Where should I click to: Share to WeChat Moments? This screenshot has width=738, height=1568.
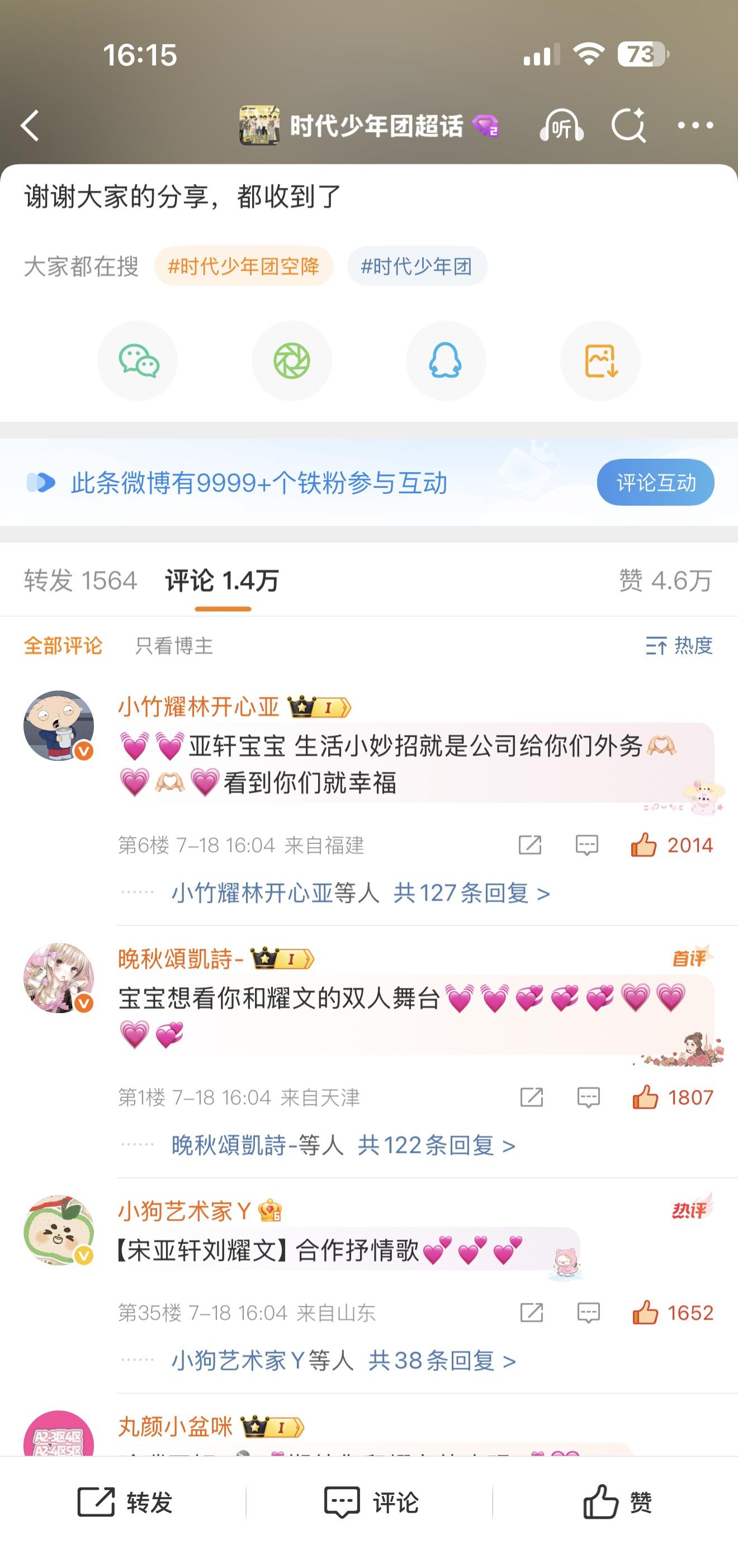pyautogui.click(x=292, y=361)
